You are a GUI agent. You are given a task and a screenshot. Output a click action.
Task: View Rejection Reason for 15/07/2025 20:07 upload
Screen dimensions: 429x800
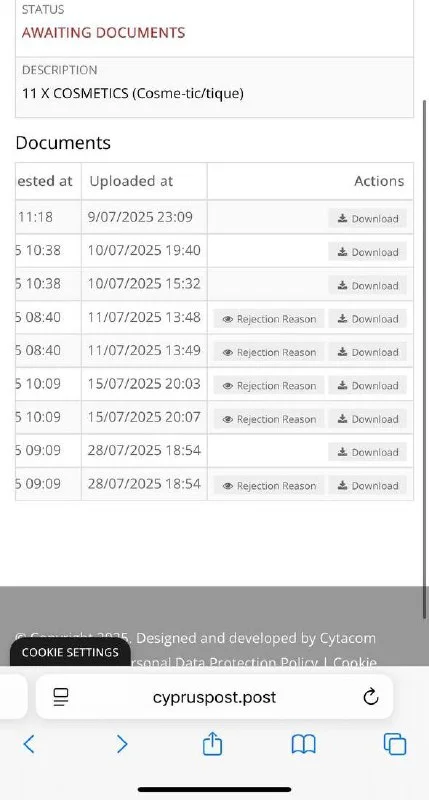point(269,419)
